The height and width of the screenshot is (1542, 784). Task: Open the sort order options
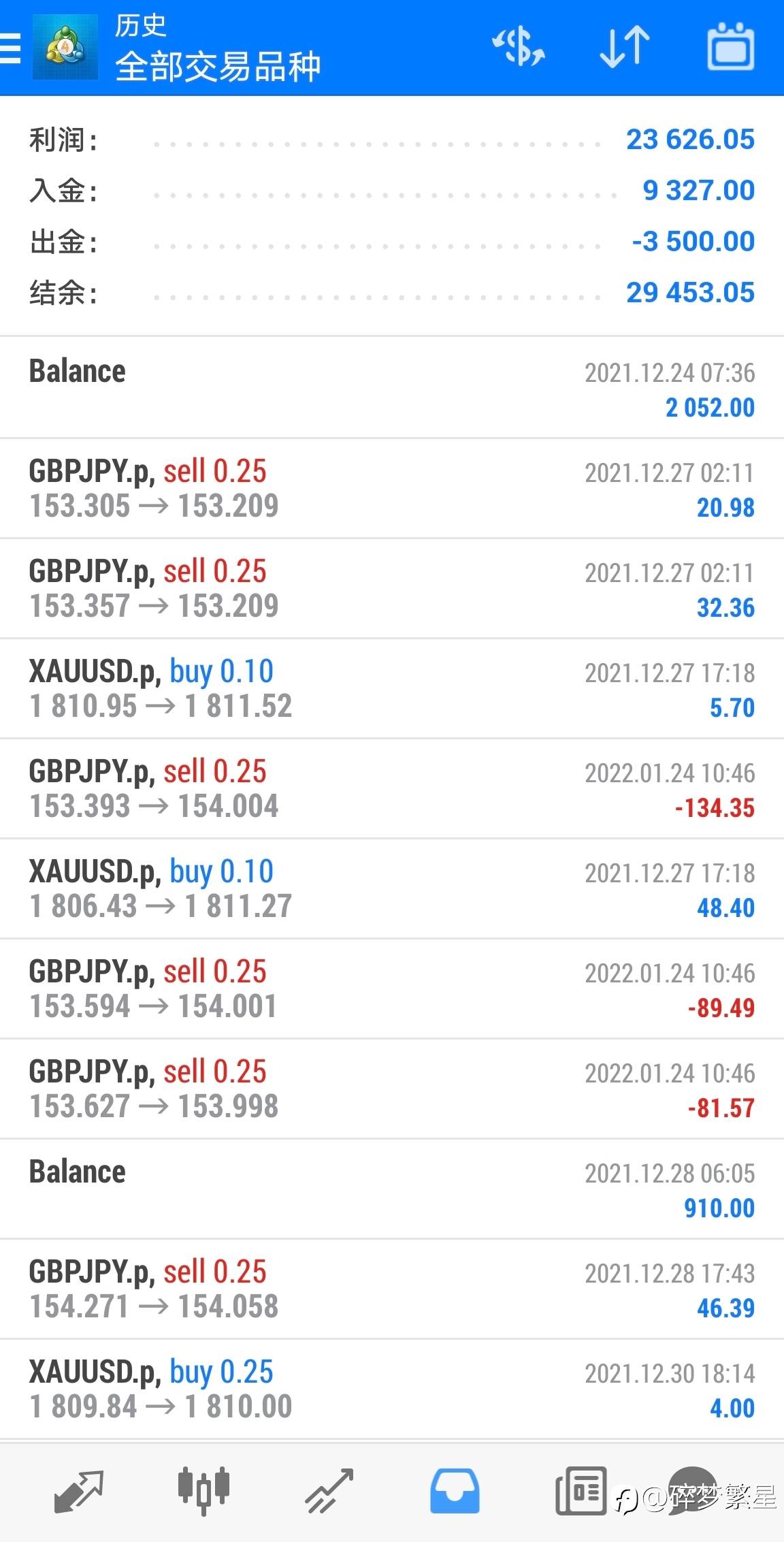pos(624,48)
